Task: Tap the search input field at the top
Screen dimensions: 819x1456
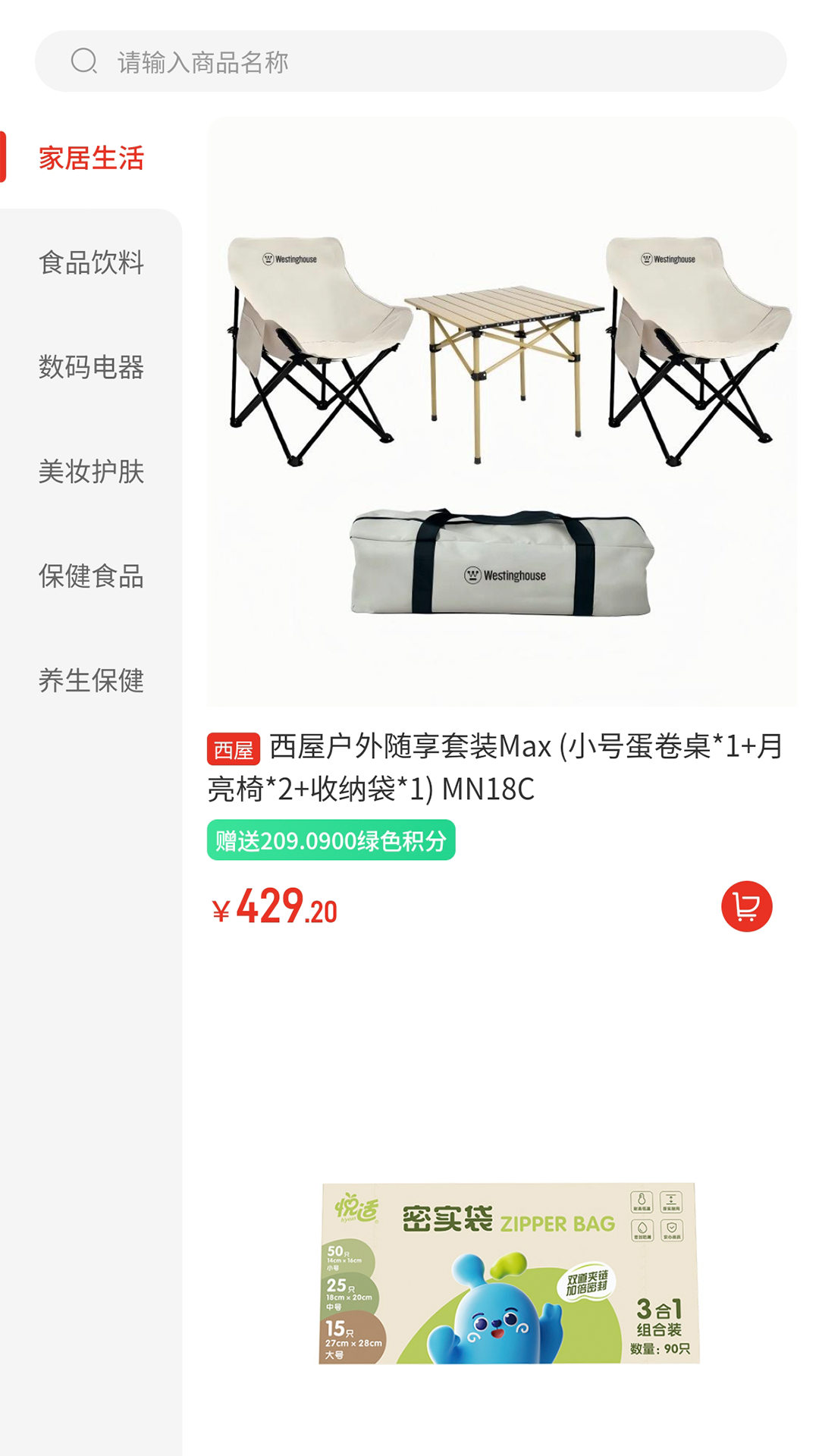Action: tap(379, 62)
